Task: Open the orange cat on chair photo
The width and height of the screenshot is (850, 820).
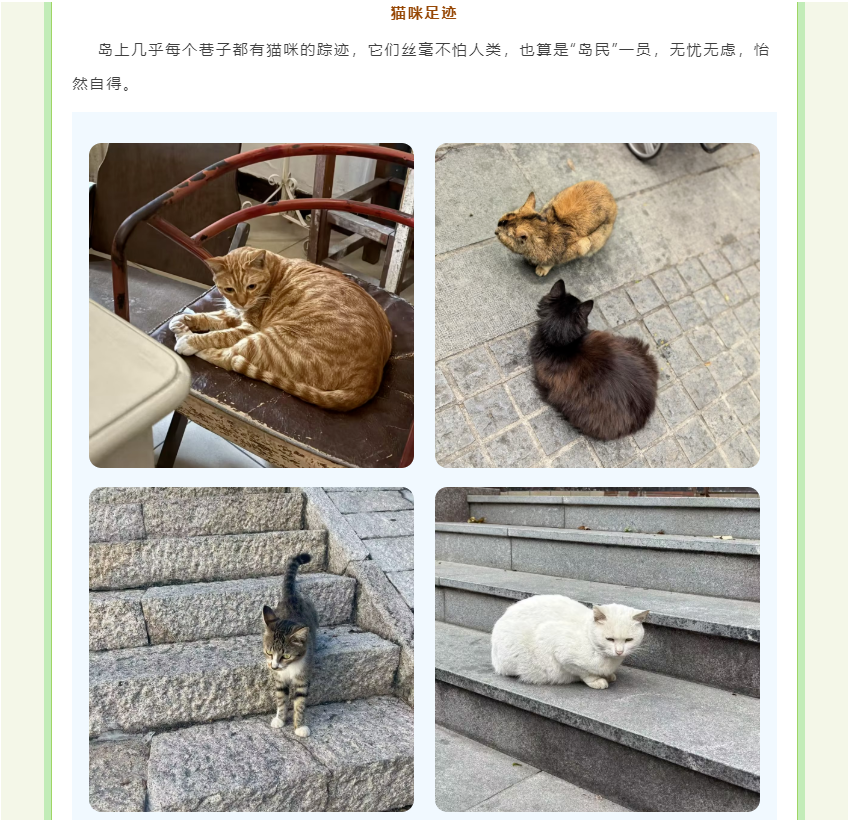Action: (251, 305)
